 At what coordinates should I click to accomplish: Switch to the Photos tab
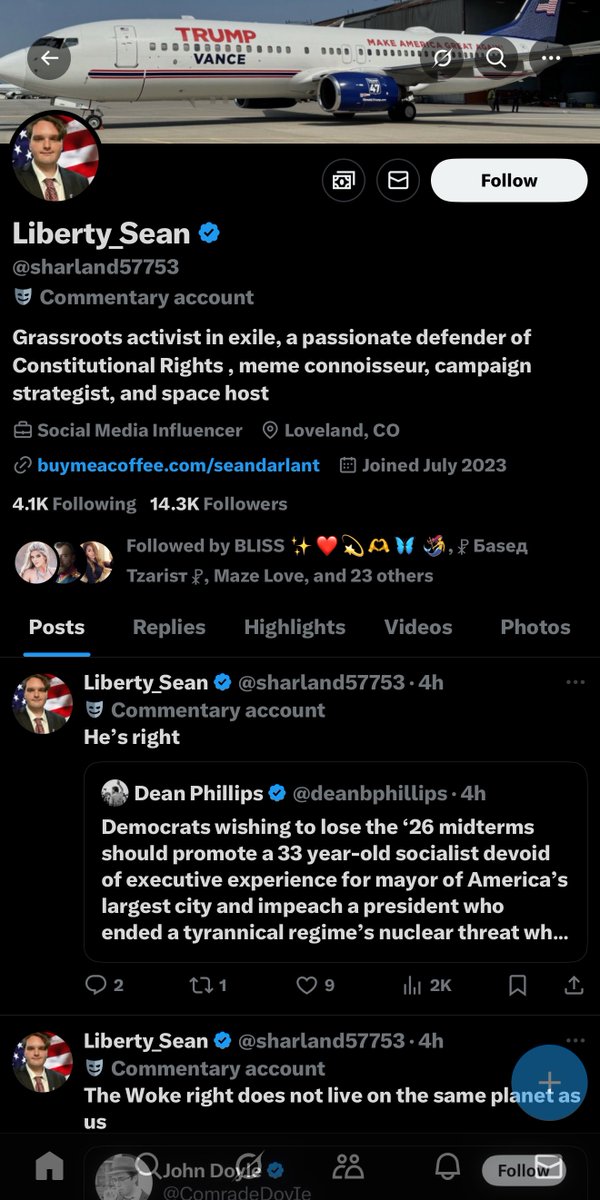[x=535, y=627]
